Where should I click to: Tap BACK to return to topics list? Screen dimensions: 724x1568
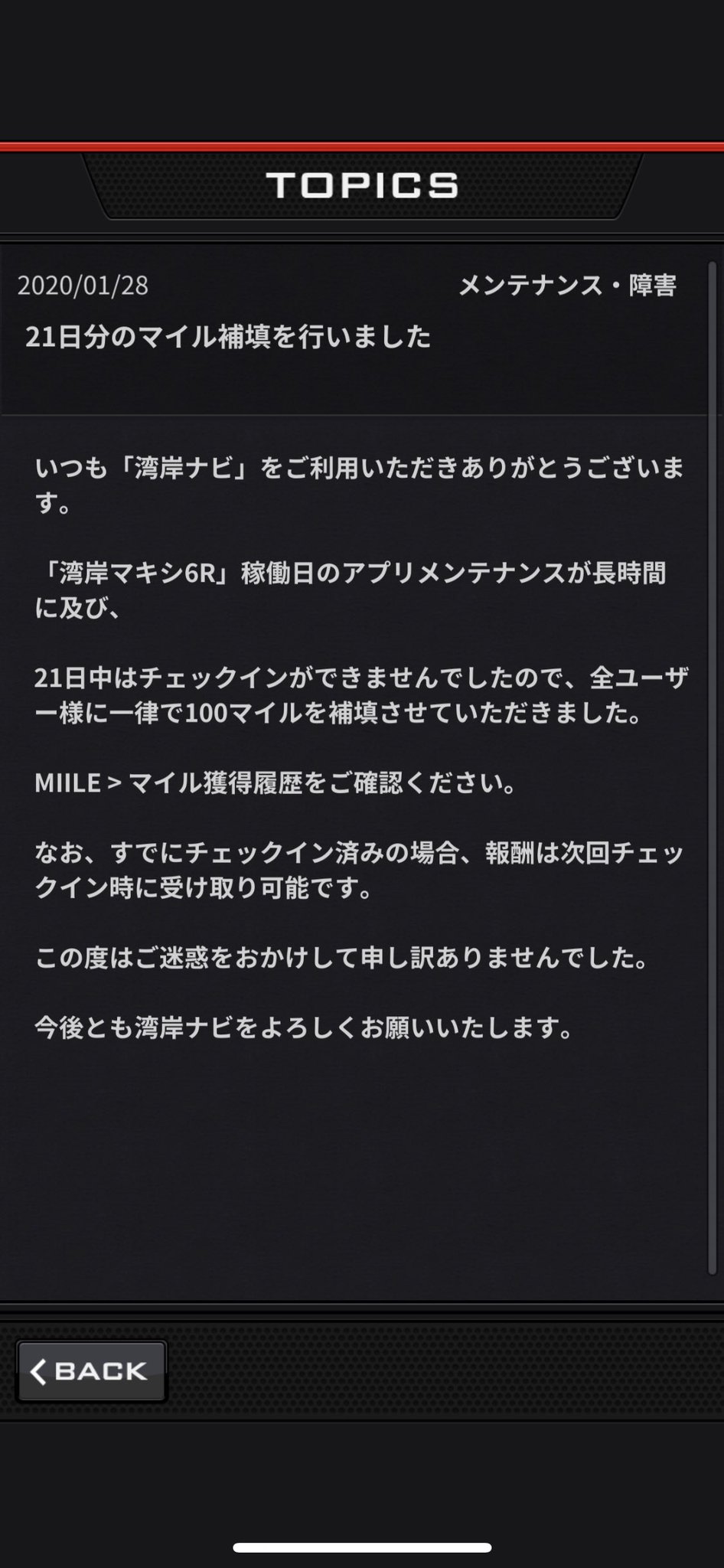click(91, 1371)
